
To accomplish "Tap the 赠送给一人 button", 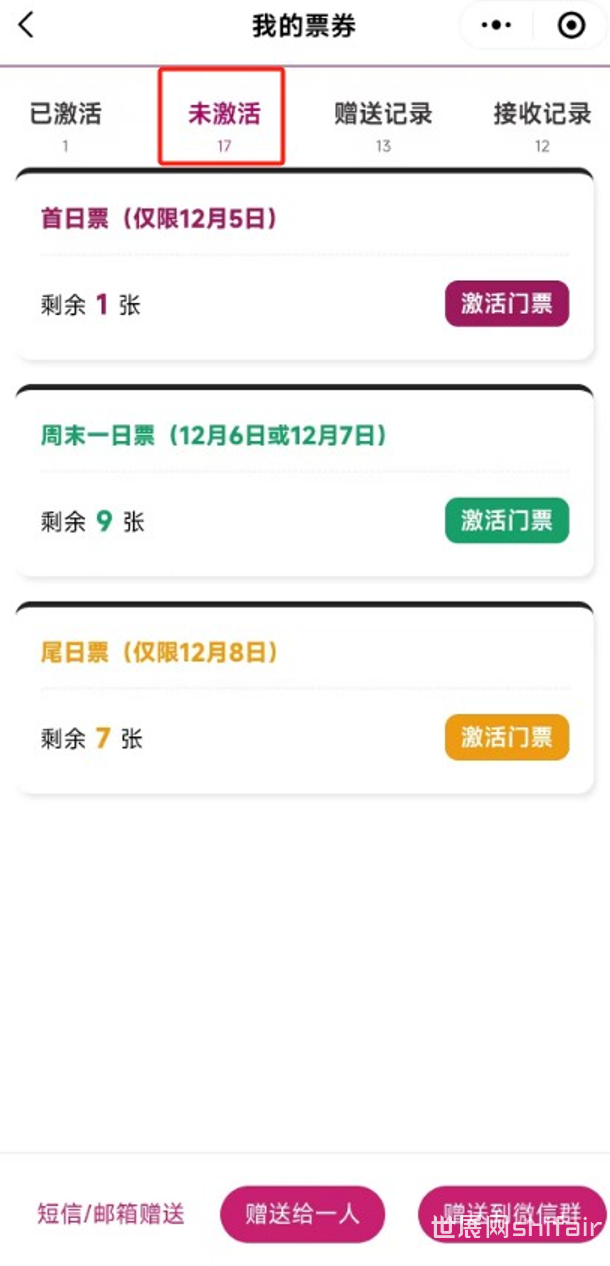I will pyautogui.click(x=302, y=1214).
